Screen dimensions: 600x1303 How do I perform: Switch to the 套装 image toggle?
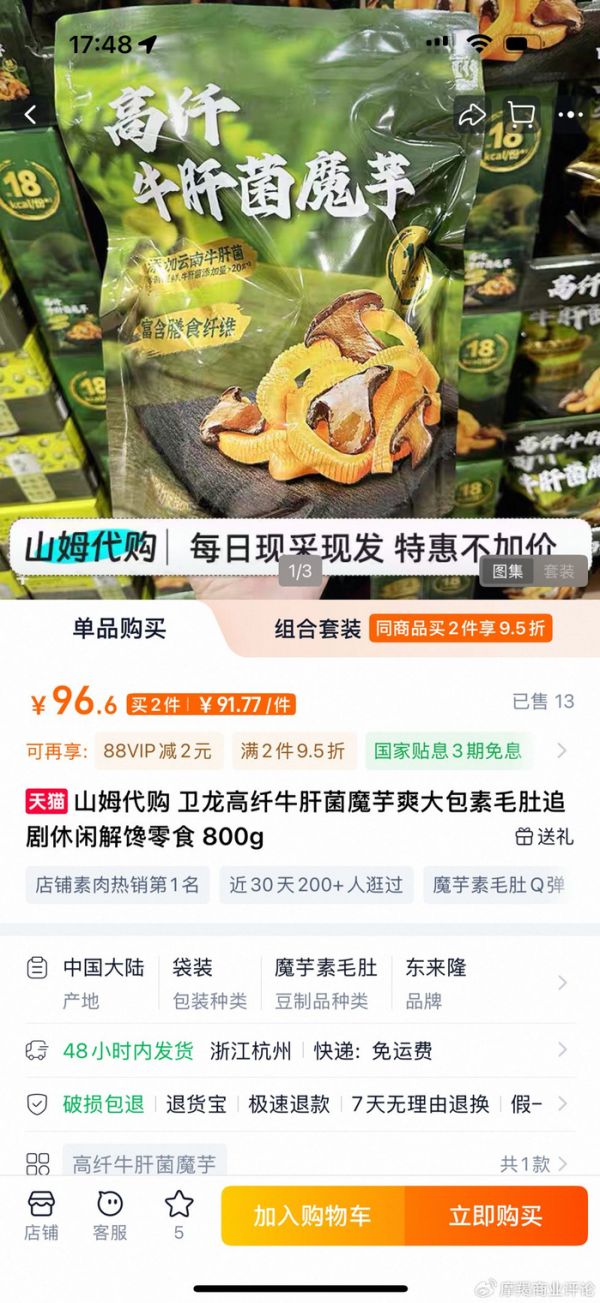pos(559,571)
